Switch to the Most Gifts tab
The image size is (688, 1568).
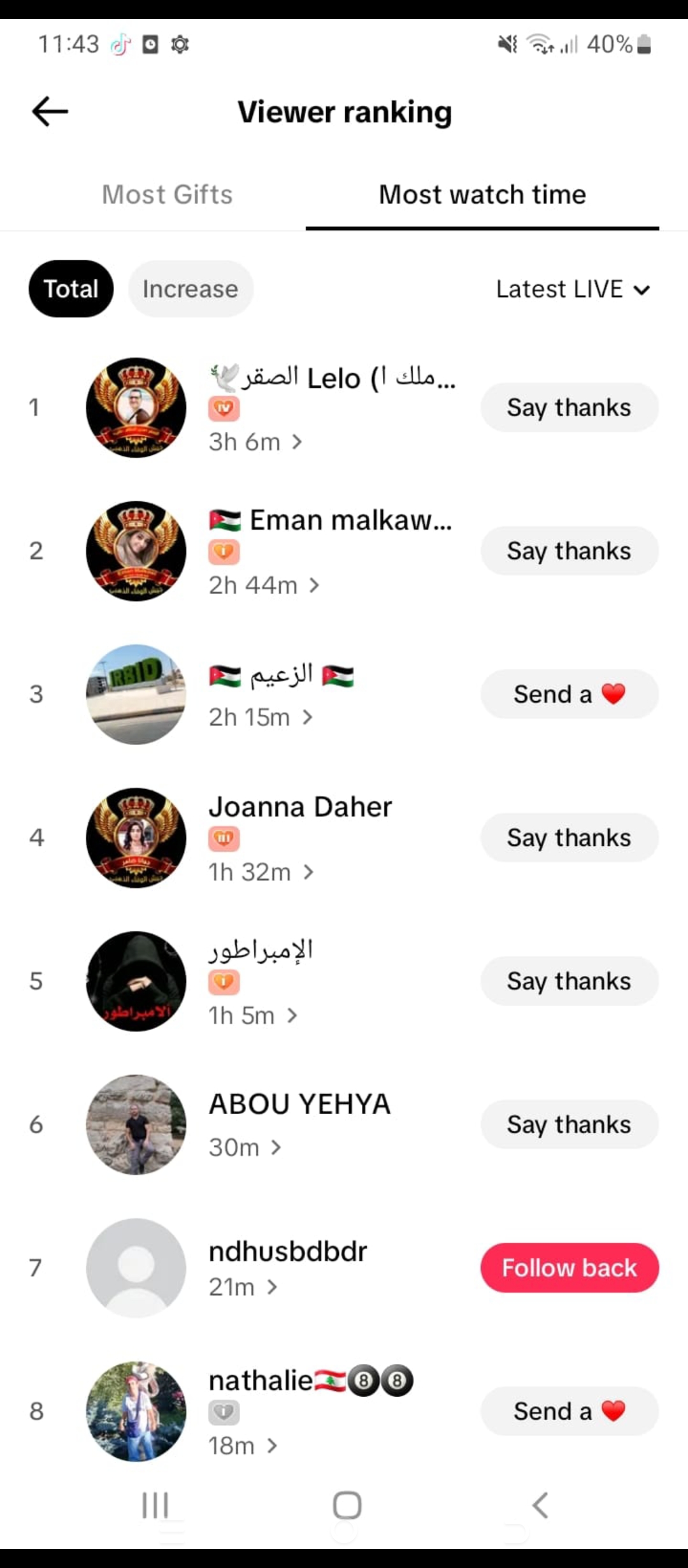point(167,194)
